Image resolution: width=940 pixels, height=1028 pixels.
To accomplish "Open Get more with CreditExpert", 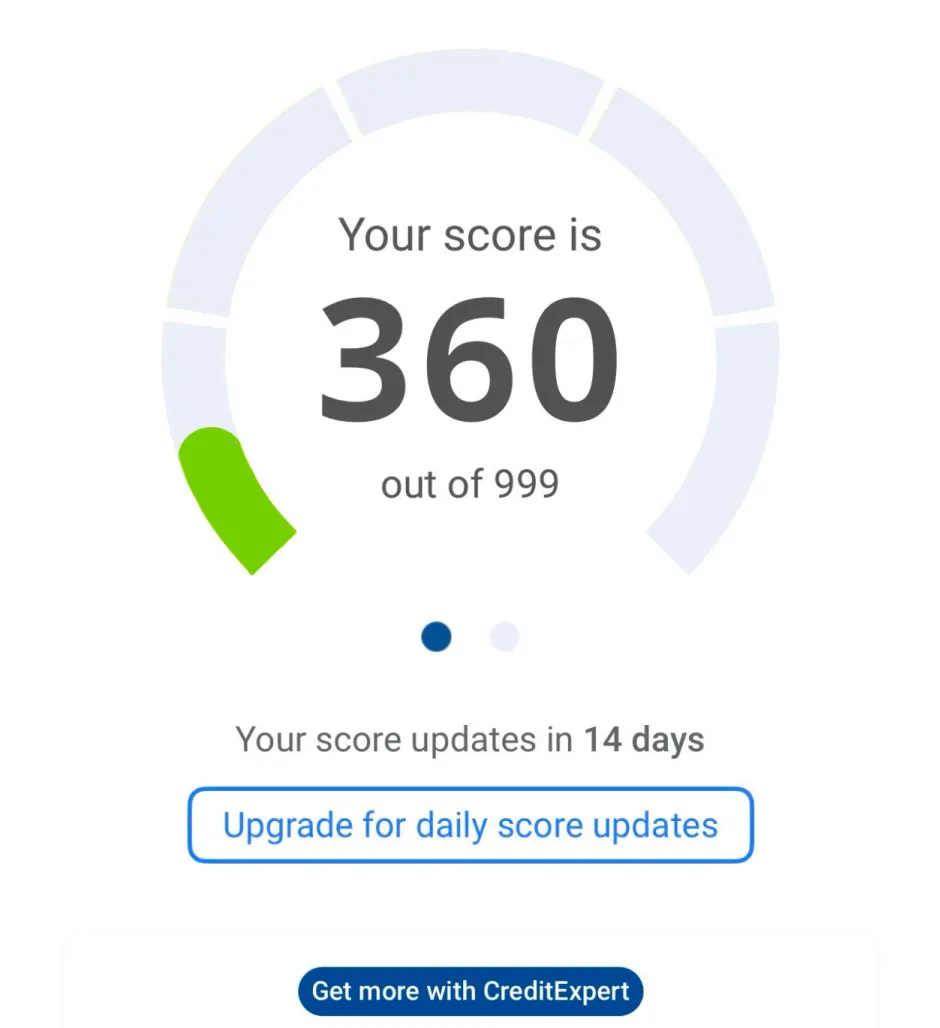I will point(470,991).
